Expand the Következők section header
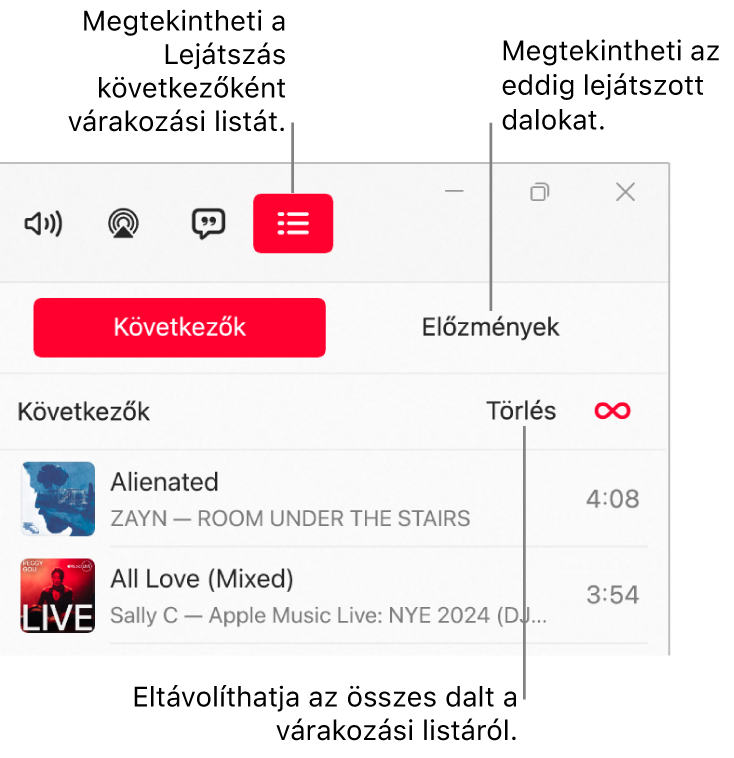734x758 pixels. point(82,410)
